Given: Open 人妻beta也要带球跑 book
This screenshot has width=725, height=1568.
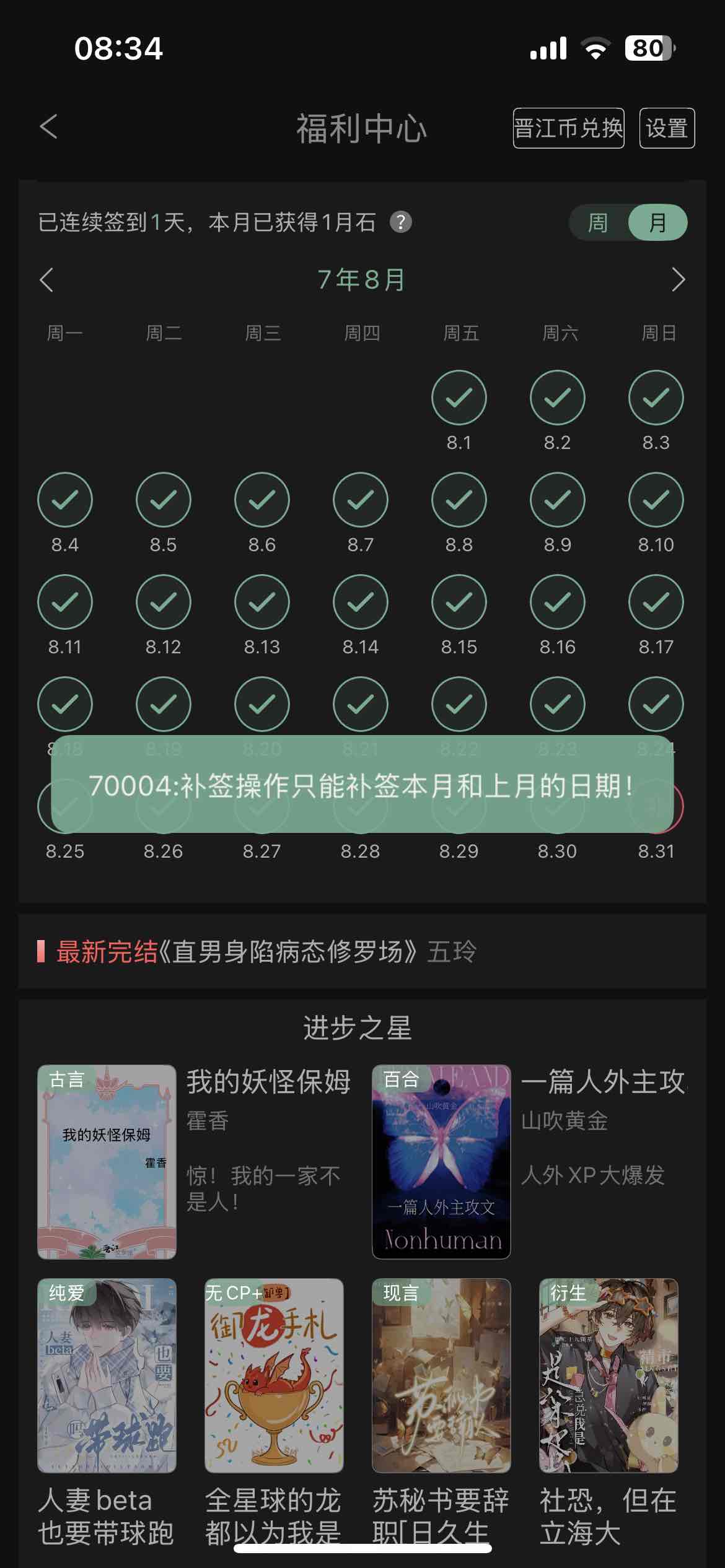Looking at the screenshot, I should point(107,1375).
